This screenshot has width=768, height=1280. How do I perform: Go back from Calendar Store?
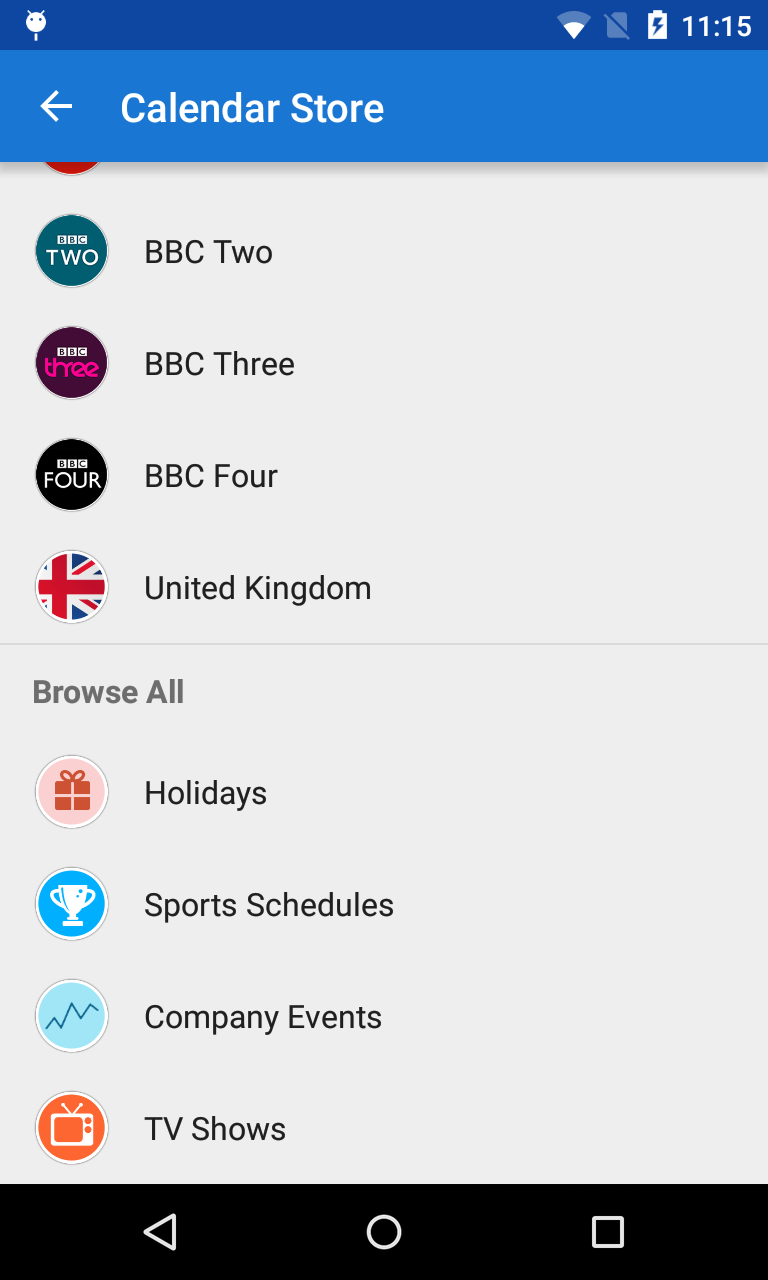[56, 107]
